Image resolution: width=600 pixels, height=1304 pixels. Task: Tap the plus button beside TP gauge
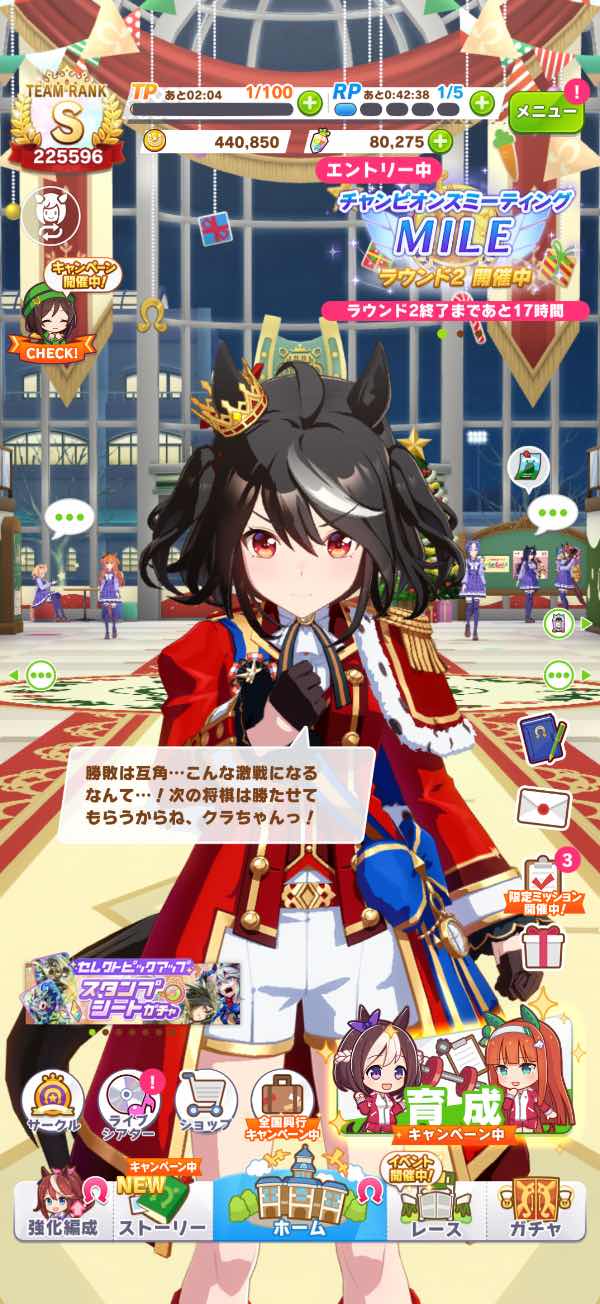[310, 103]
